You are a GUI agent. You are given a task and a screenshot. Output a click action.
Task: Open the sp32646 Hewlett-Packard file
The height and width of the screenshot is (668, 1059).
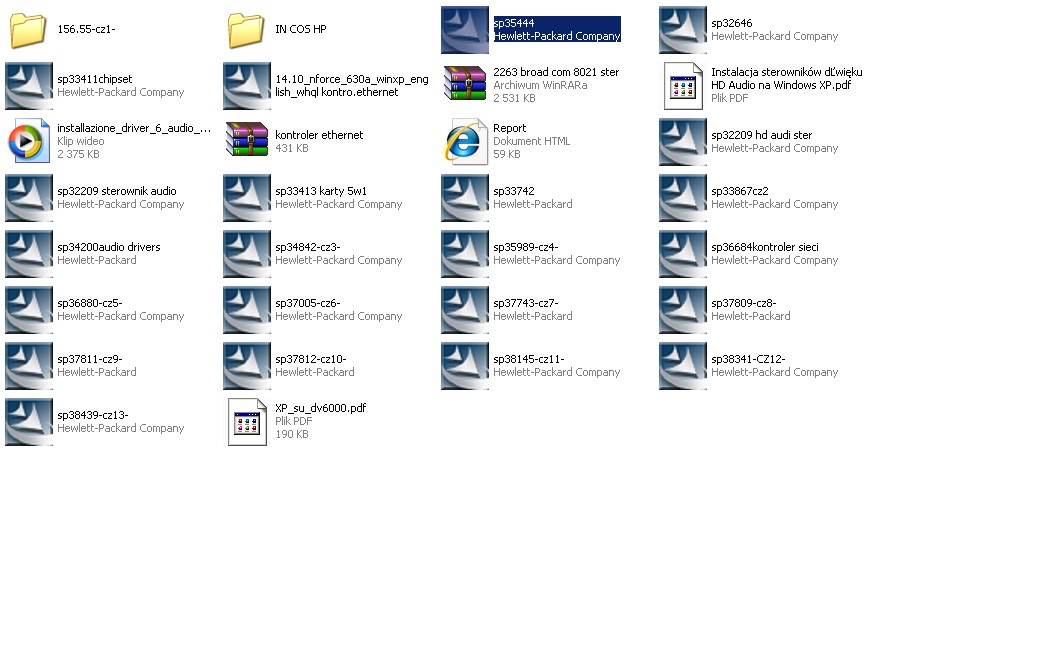(x=683, y=30)
